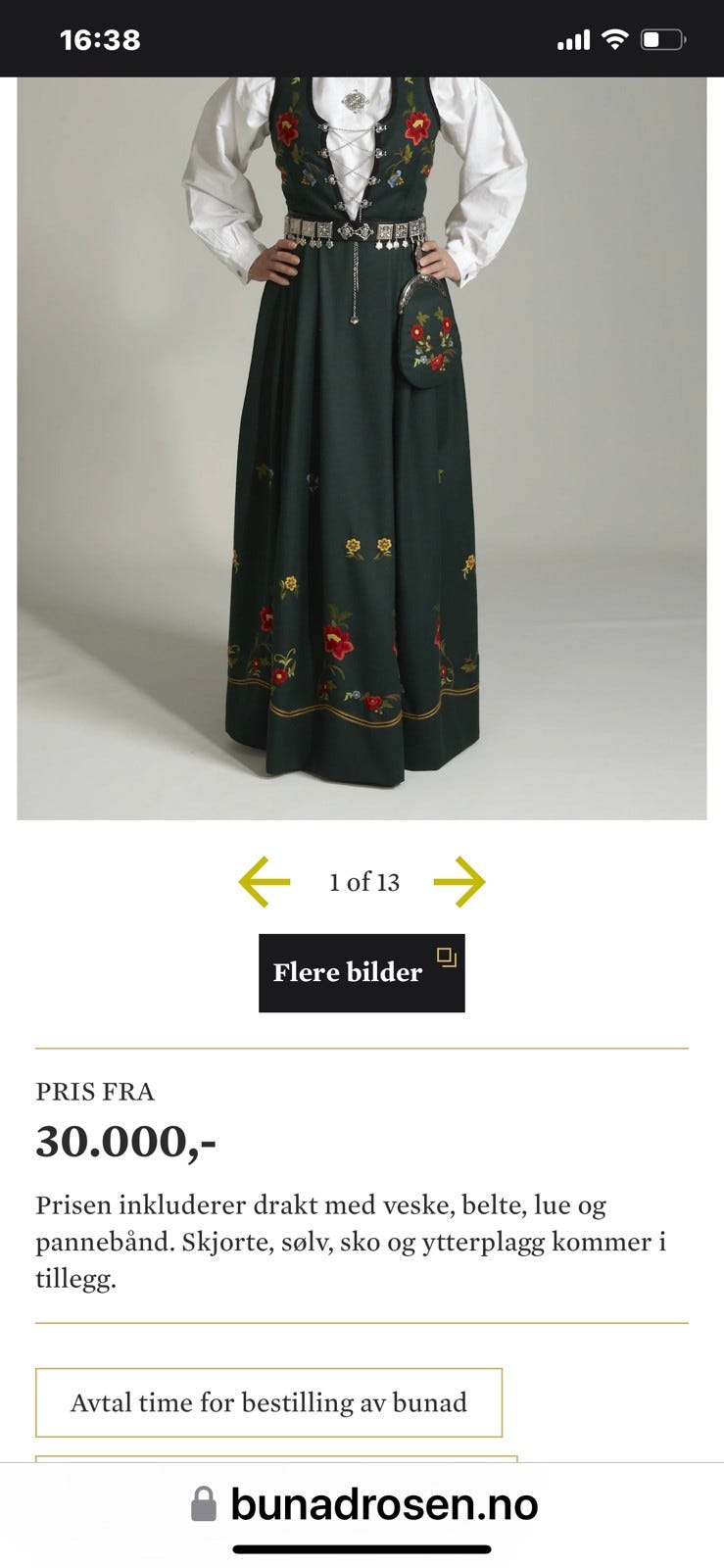Tap Avtal time for bestilling av bunad
Image resolution: width=724 pixels, height=1568 pixels.
coord(268,1402)
